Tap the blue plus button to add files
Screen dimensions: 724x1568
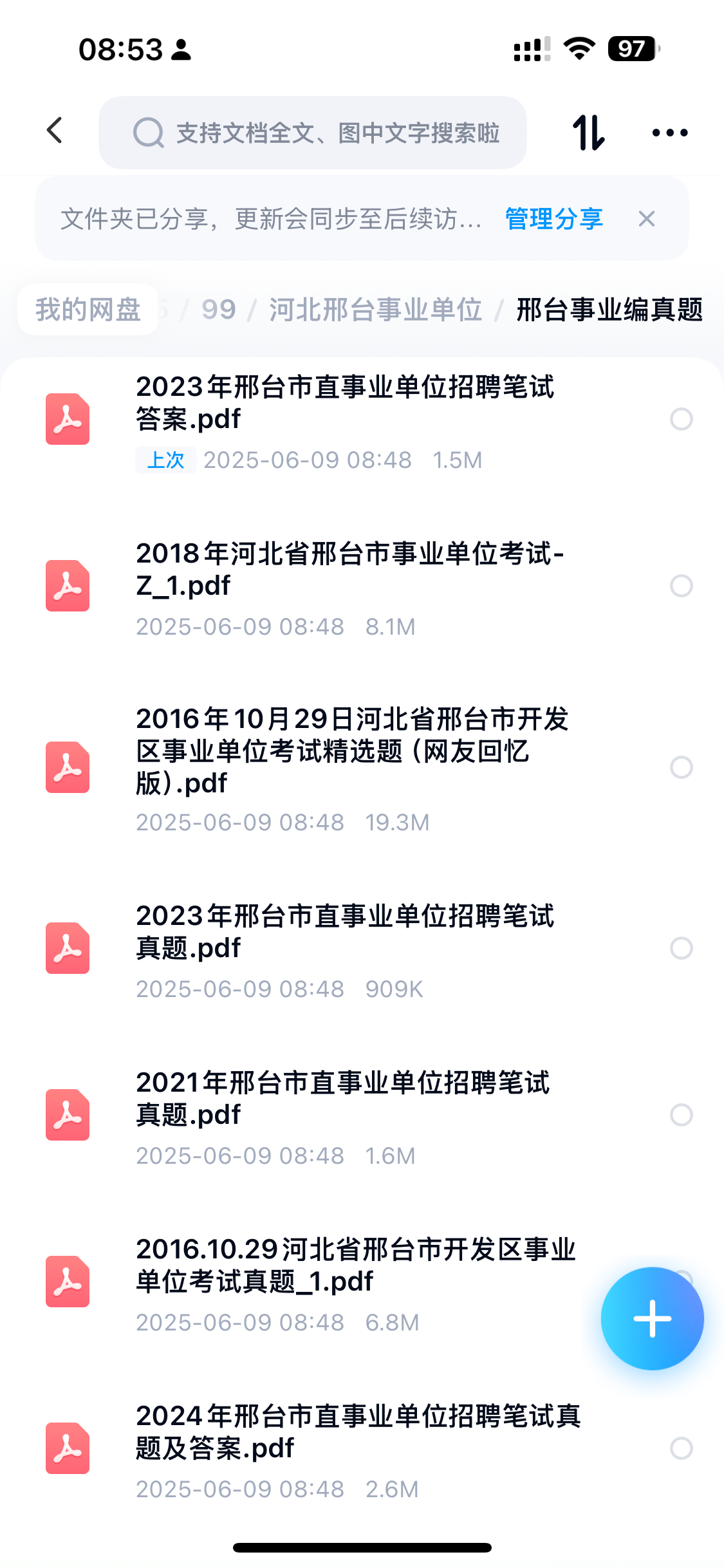(652, 1318)
